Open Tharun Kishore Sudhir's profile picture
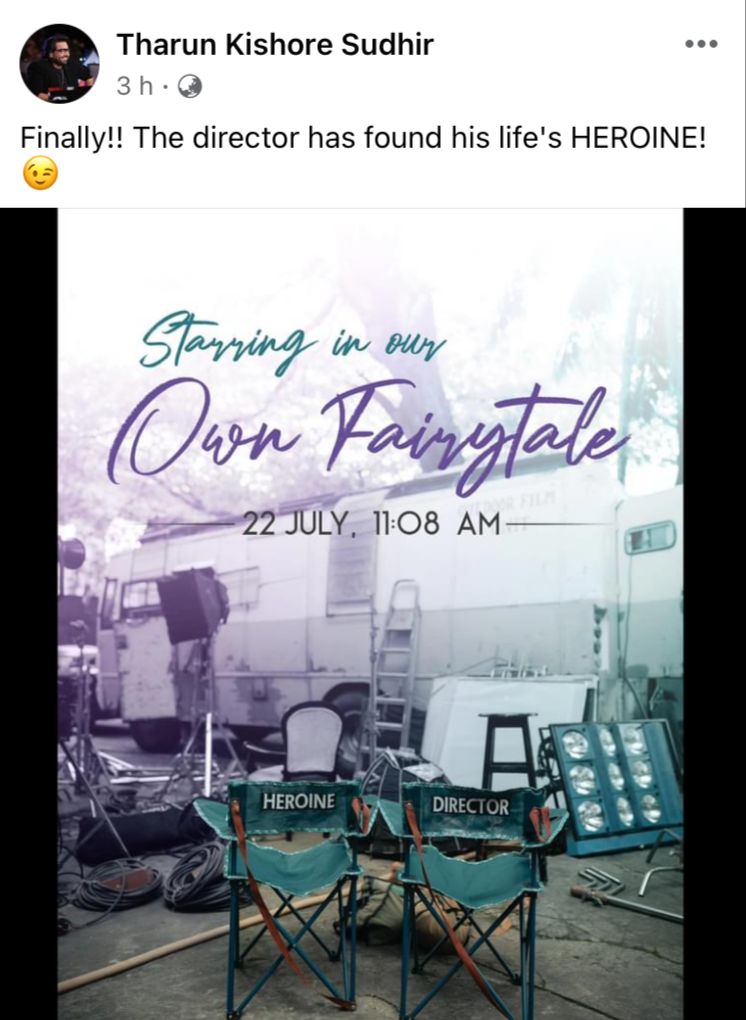Screen dimensions: 746x1020 [x=59, y=64]
